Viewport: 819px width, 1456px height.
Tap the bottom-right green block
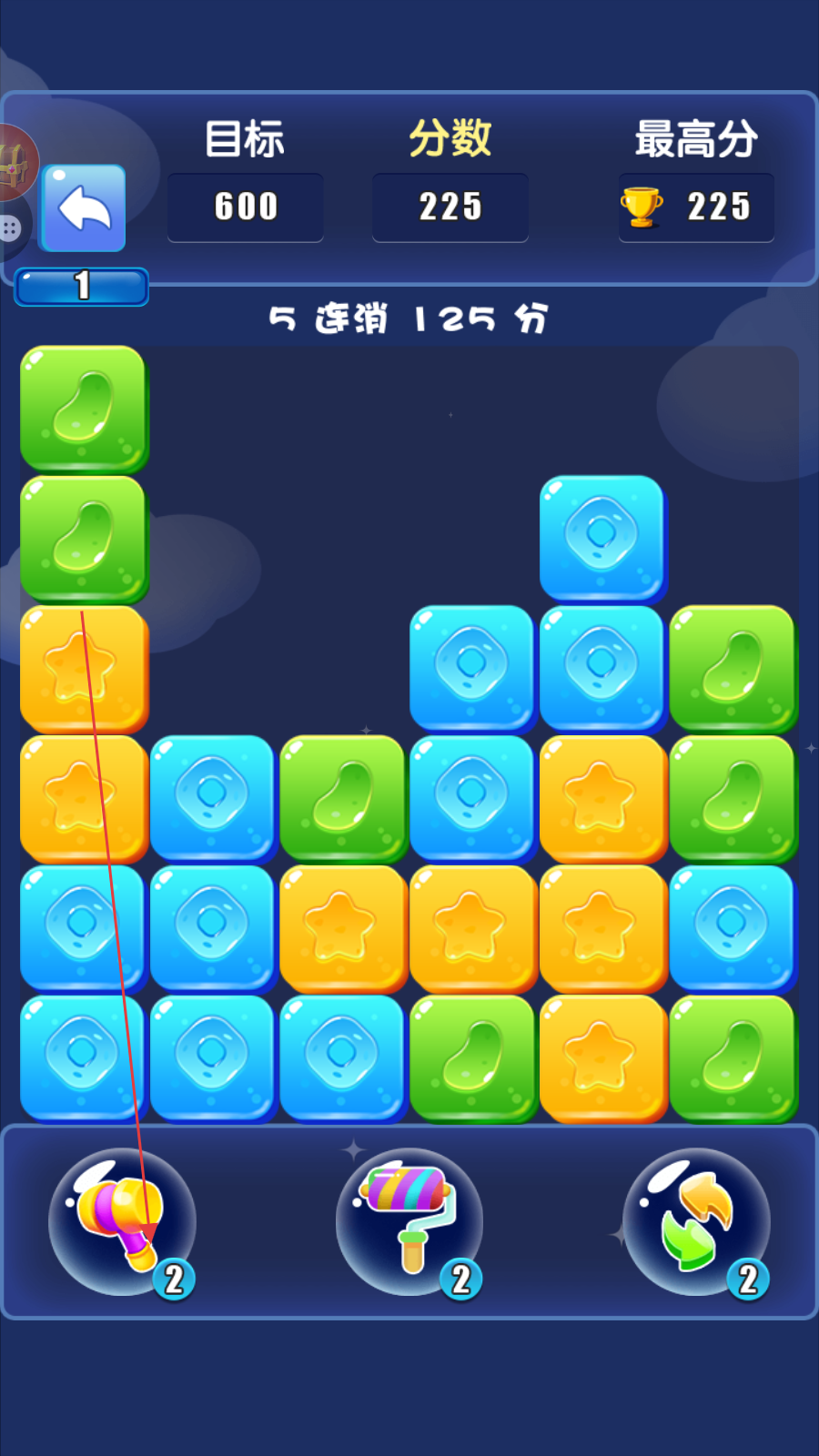click(x=733, y=1058)
